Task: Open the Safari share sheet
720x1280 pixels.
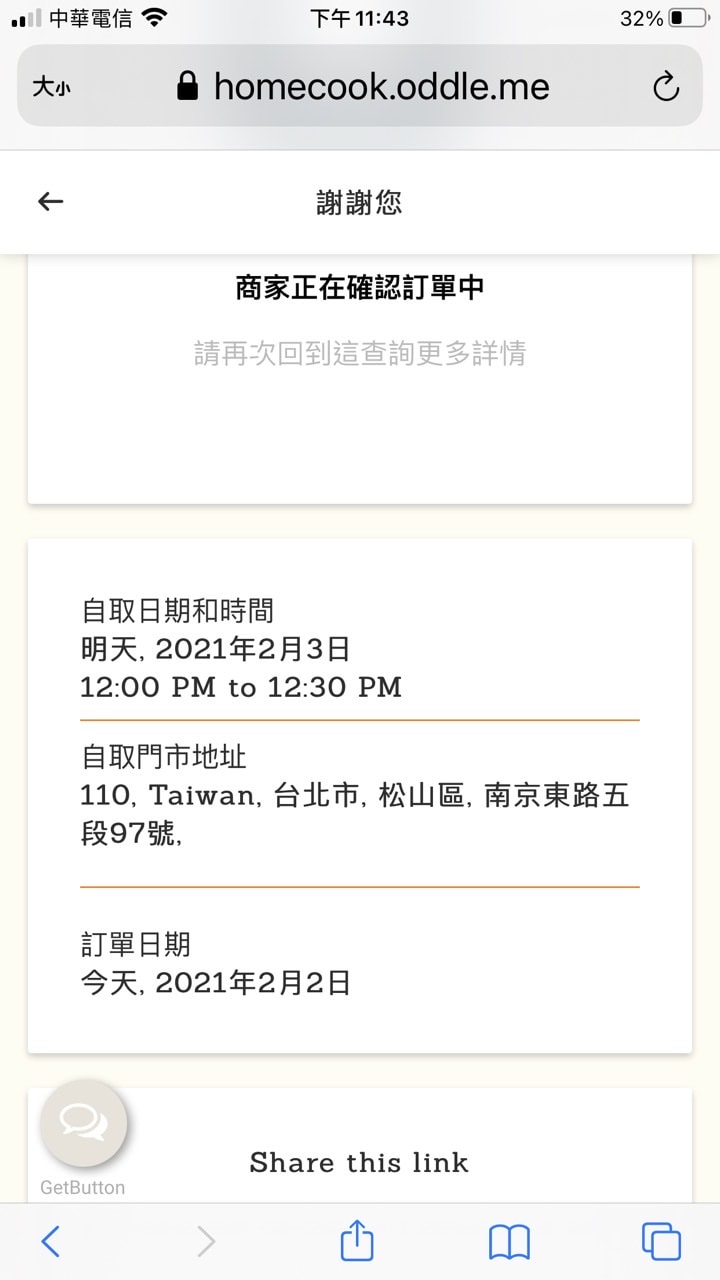Action: 357,1240
